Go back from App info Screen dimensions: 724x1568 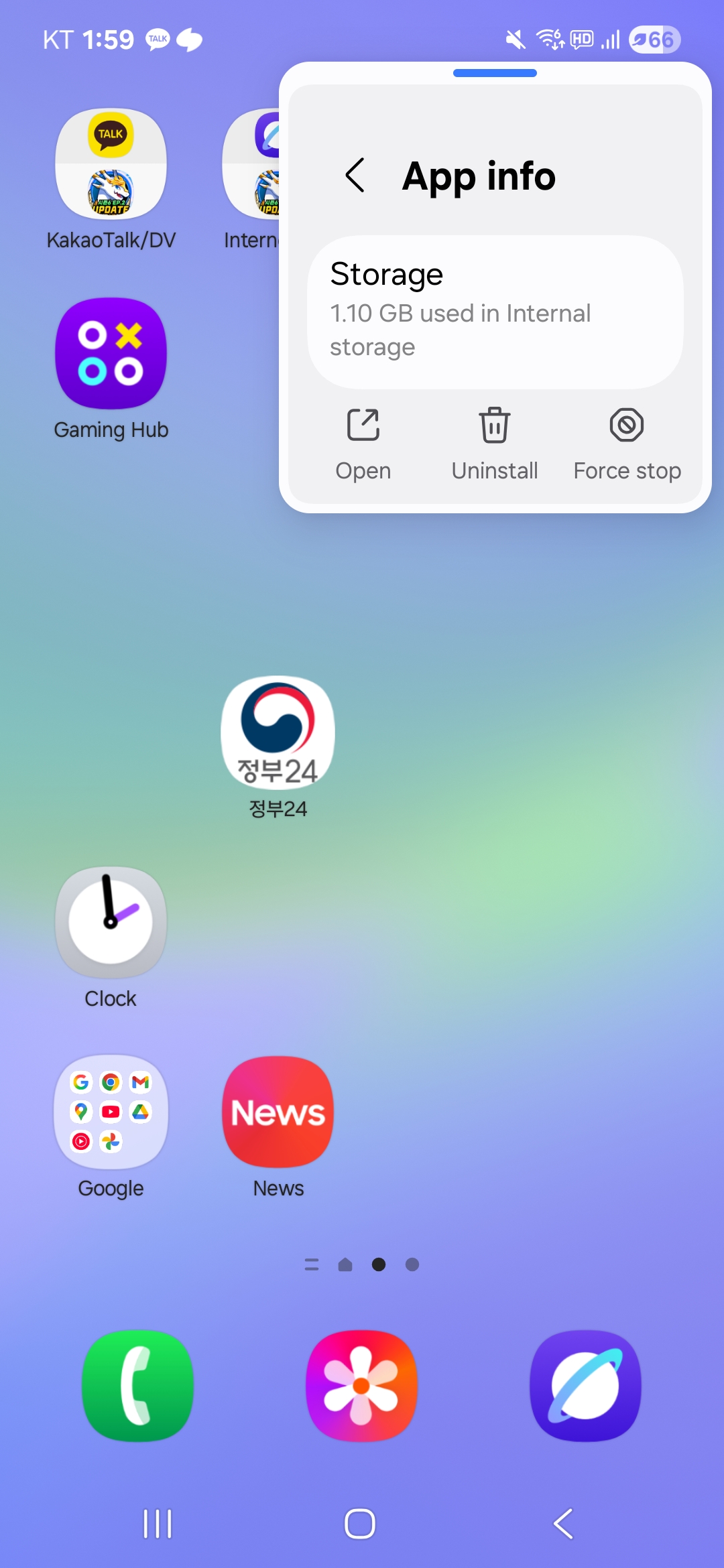point(355,176)
